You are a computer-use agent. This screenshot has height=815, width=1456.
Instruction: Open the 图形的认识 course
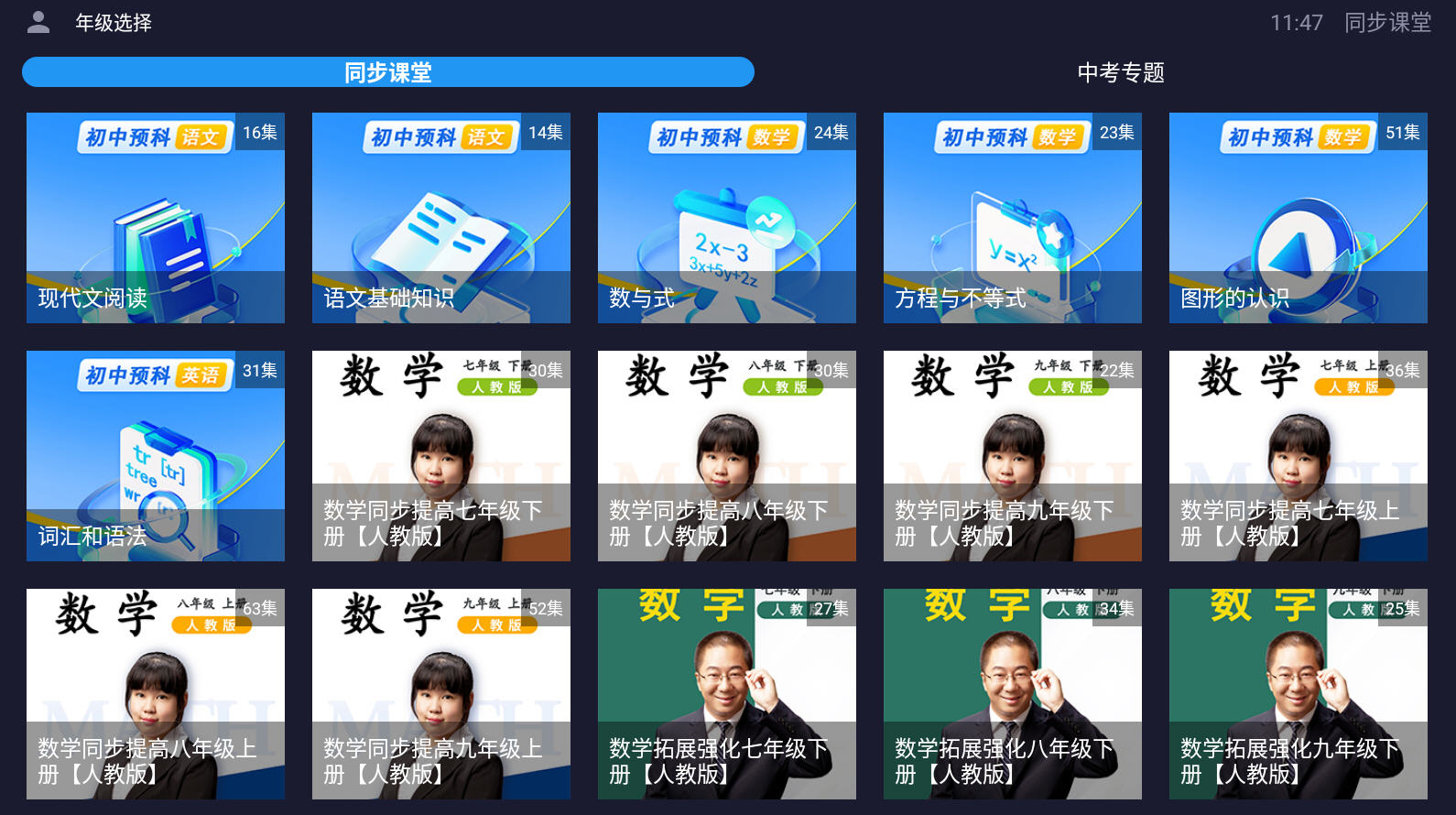[x=1298, y=218]
